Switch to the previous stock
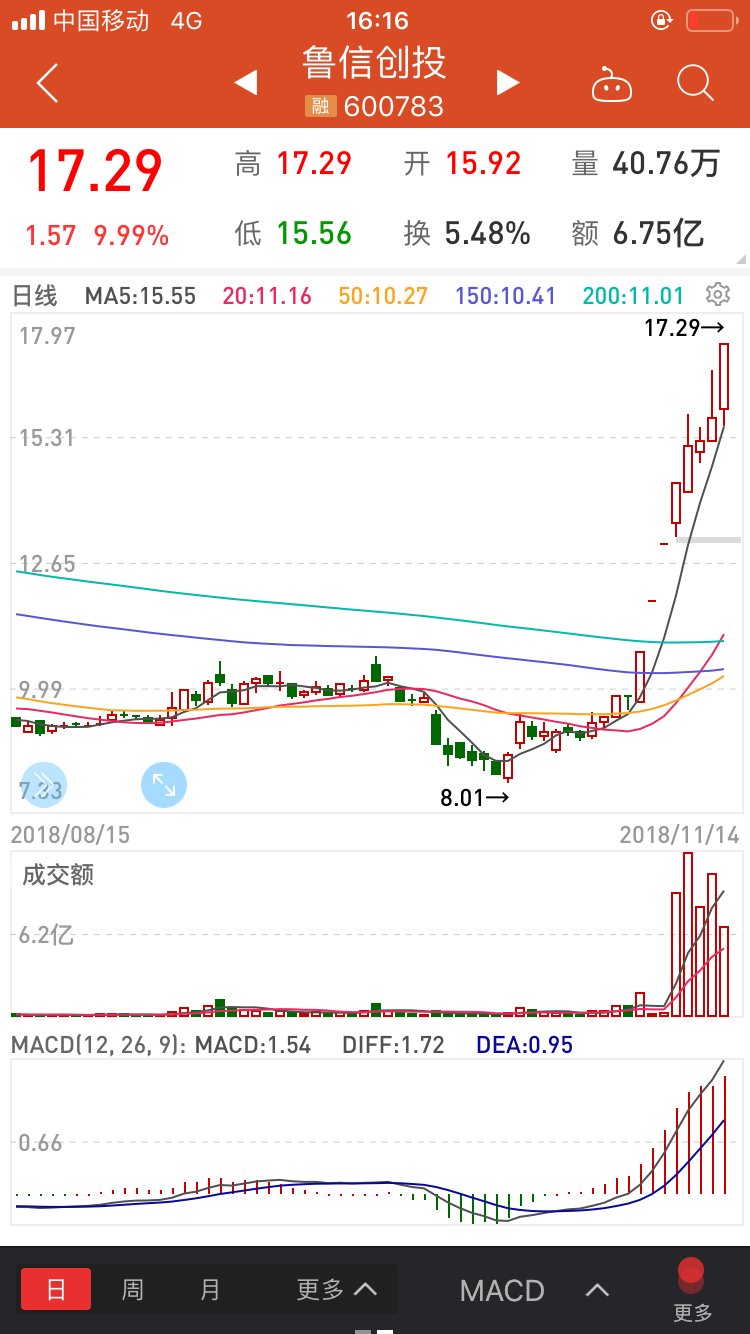The height and width of the screenshot is (1334, 750). tap(246, 84)
